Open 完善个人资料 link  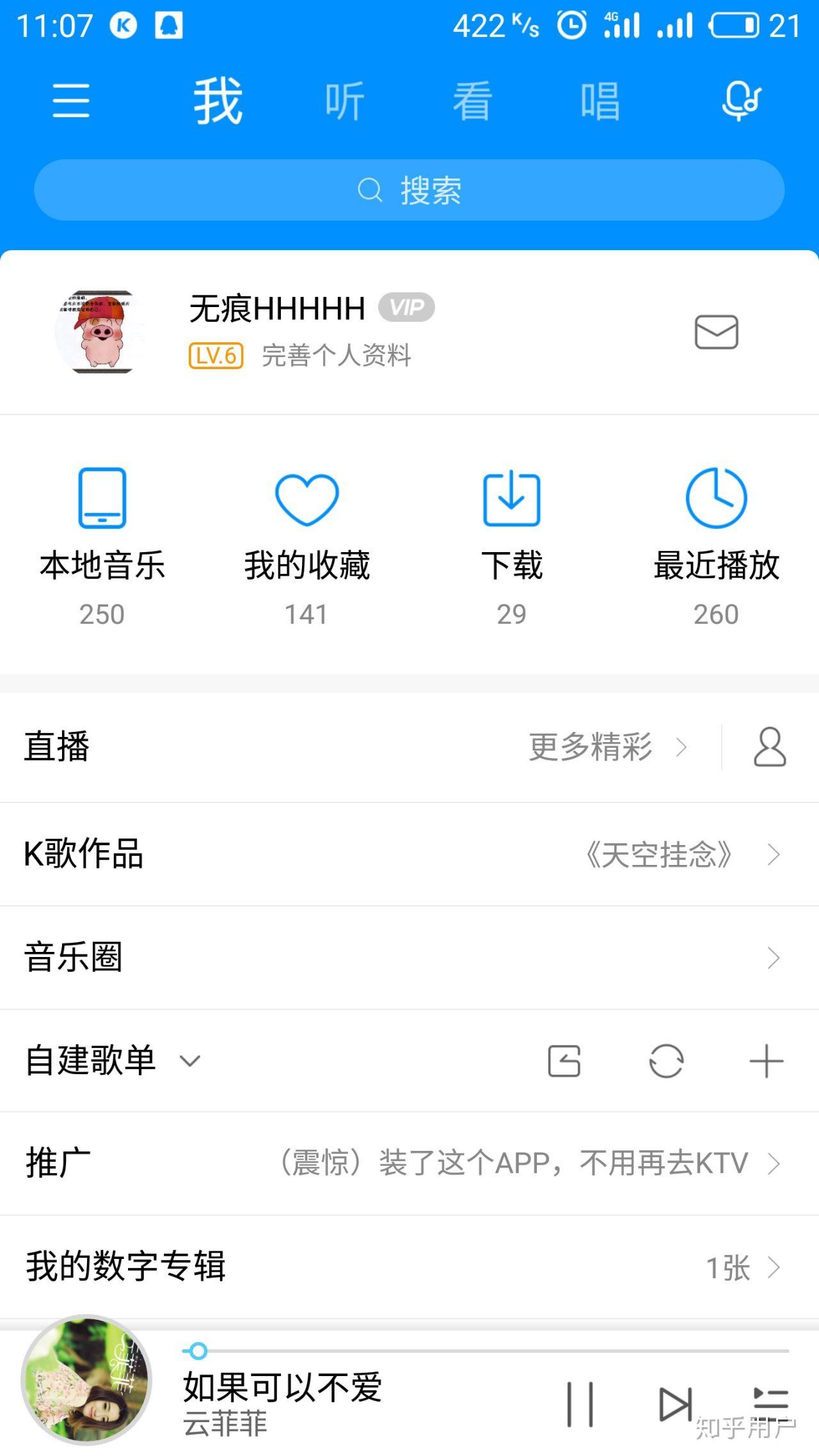point(336,357)
